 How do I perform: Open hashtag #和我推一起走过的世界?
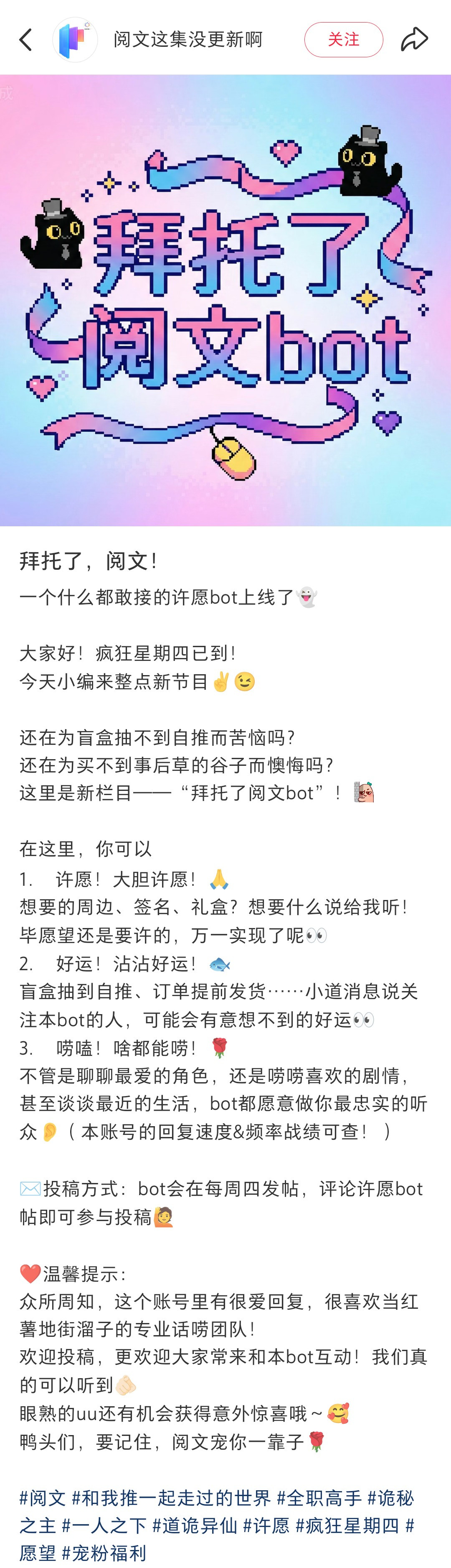pyautogui.click(x=171, y=1498)
